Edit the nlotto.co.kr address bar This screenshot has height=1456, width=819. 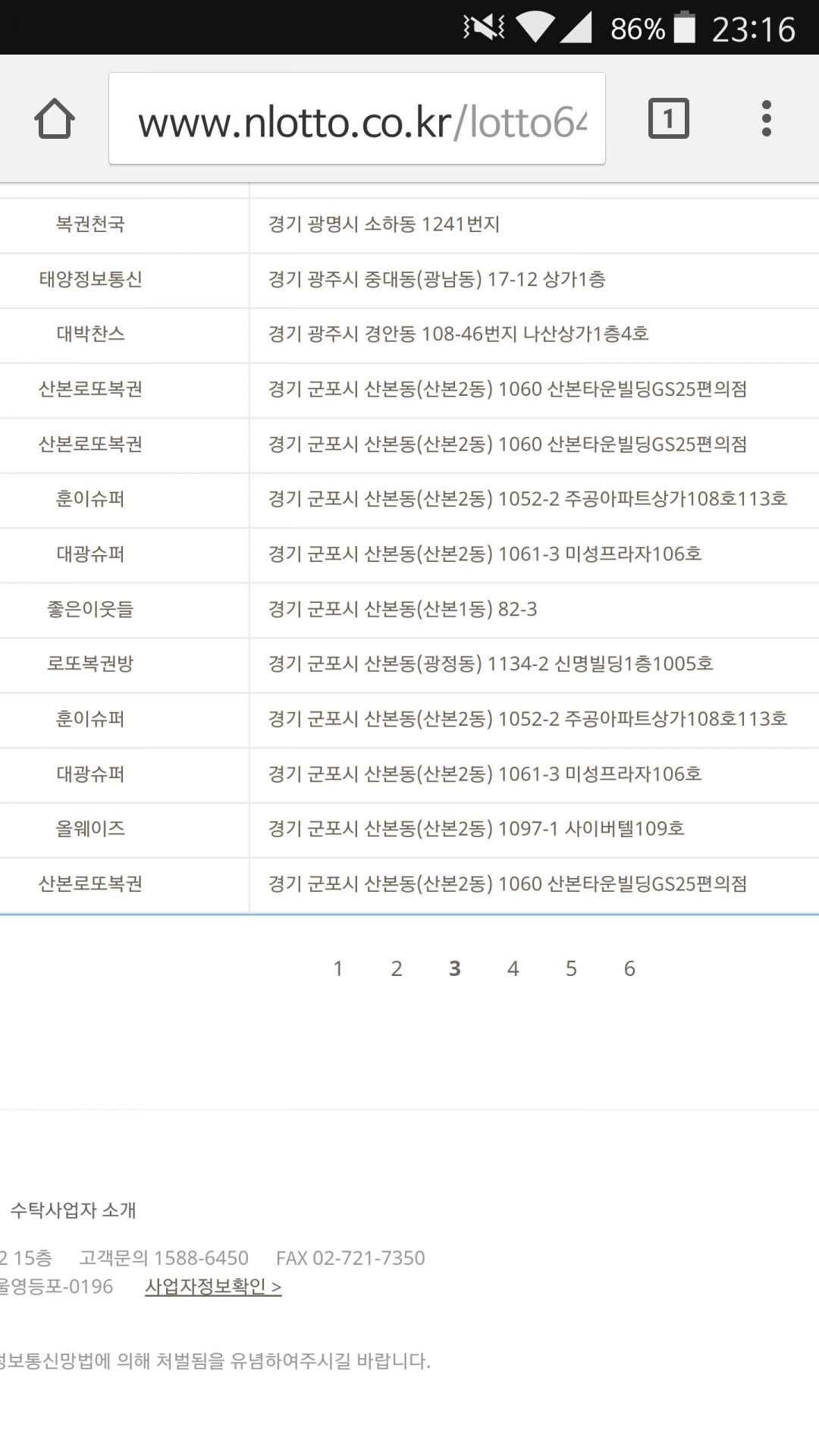click(357, 118)
